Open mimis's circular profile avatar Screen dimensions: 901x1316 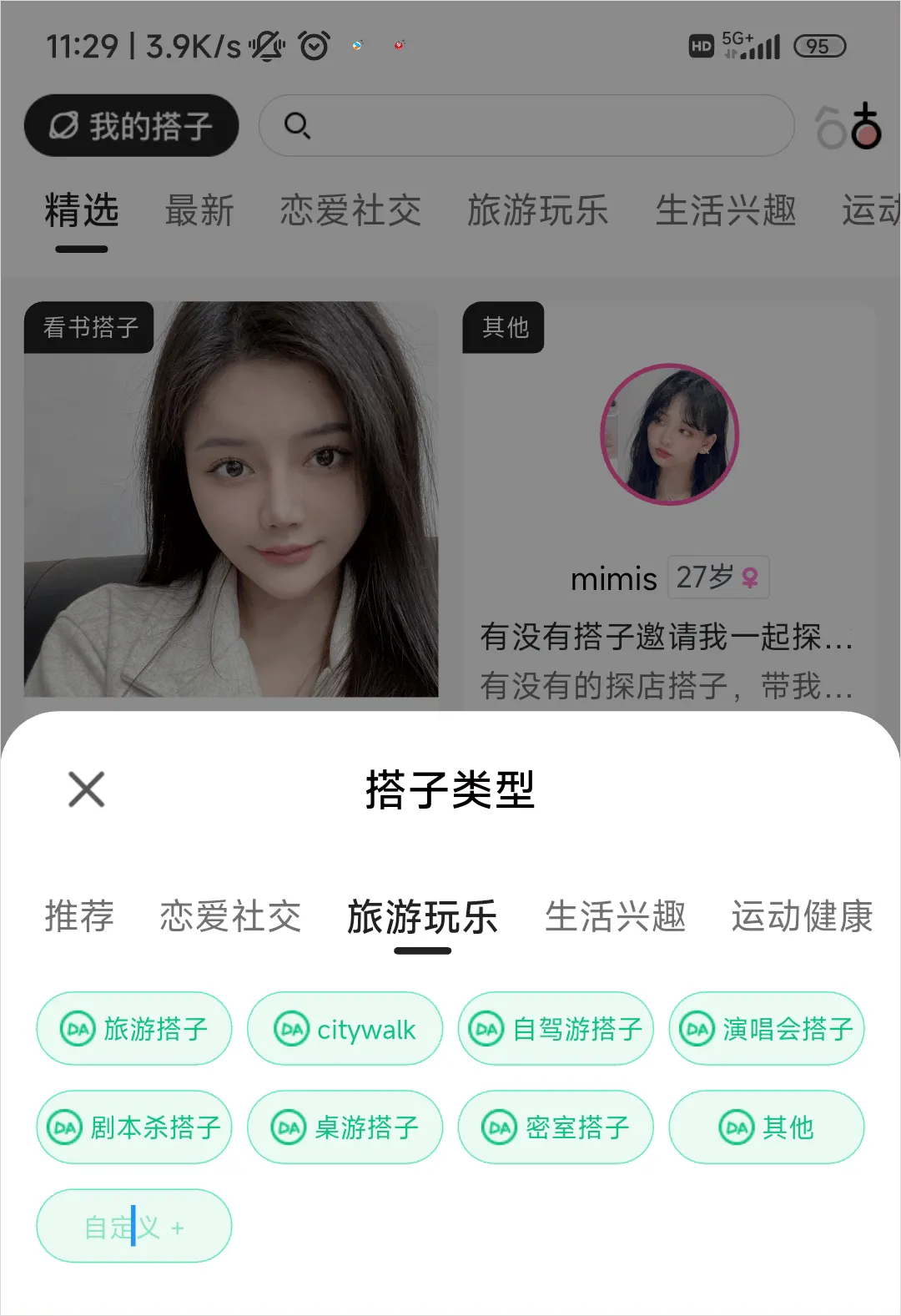click(x=668, y=434)
